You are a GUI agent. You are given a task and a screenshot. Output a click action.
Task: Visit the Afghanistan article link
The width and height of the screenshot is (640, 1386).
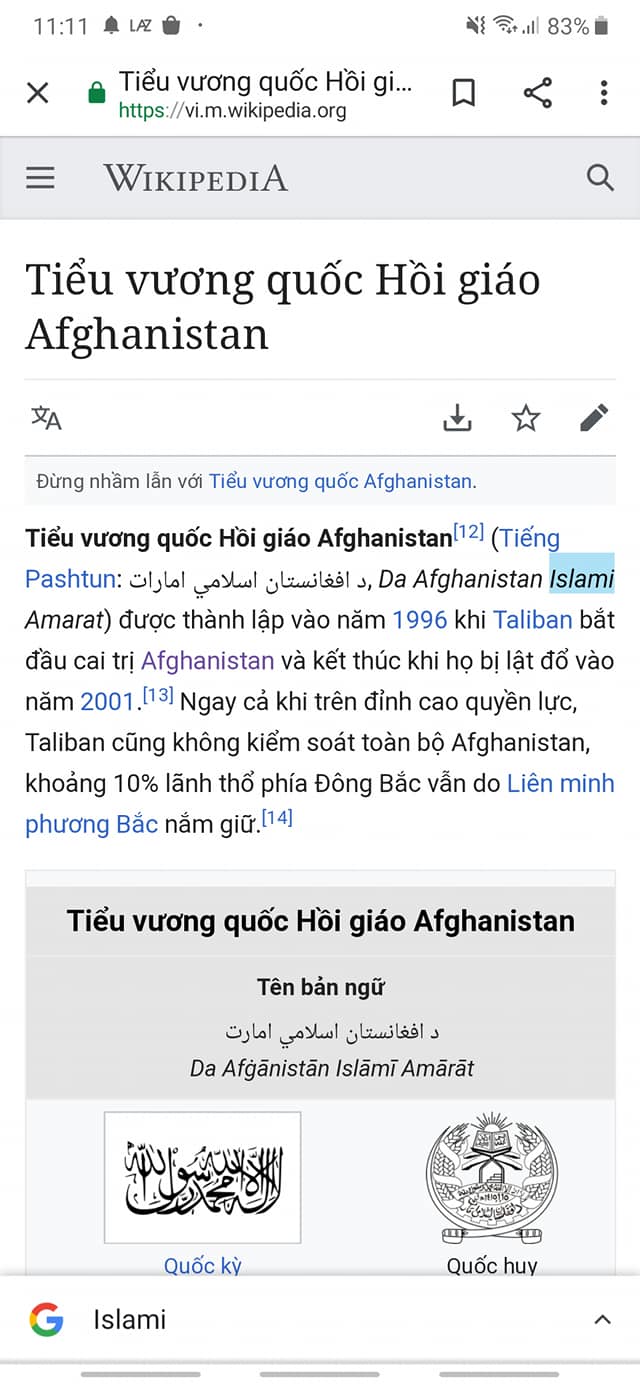207,660
